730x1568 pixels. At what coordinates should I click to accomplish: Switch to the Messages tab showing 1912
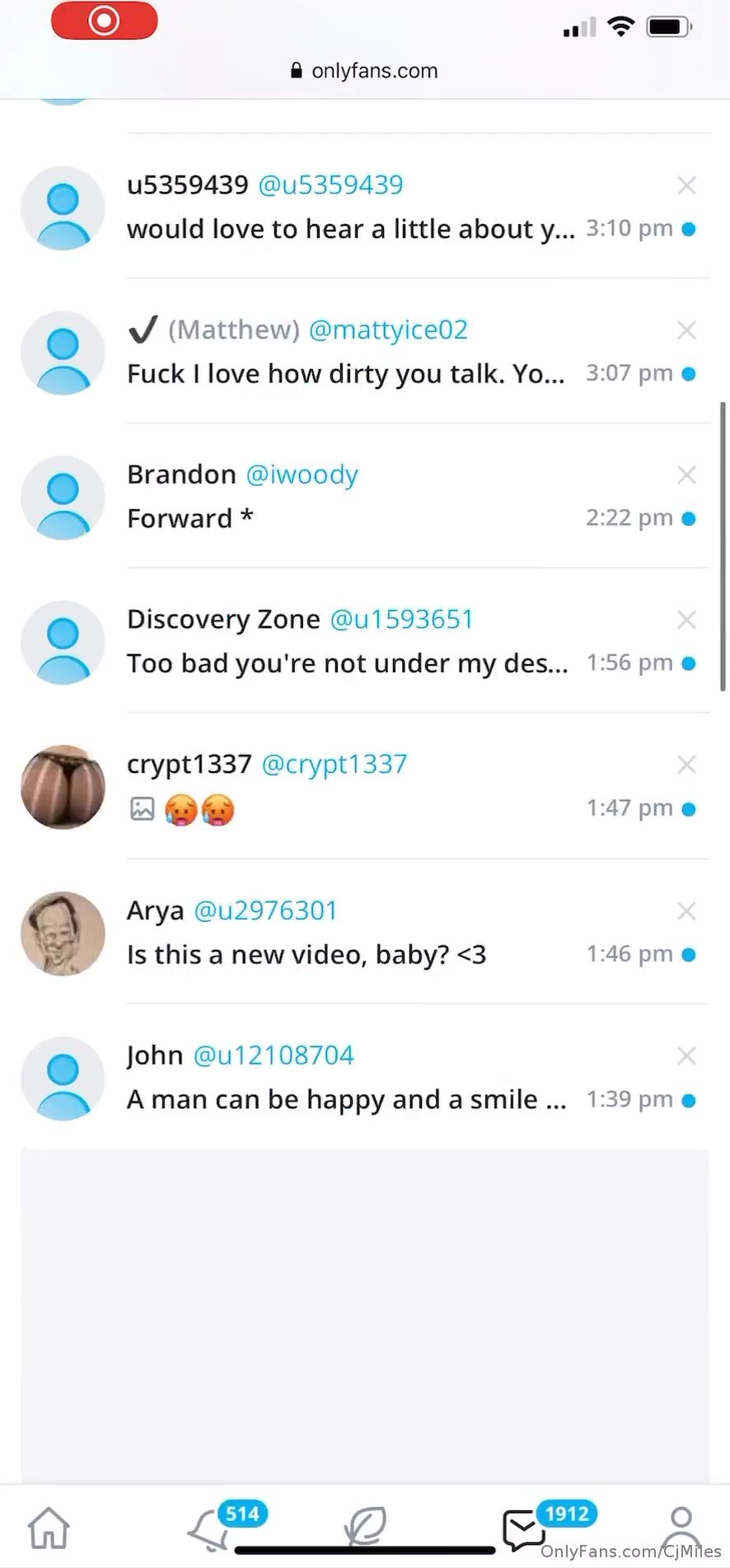point(524,1529)
